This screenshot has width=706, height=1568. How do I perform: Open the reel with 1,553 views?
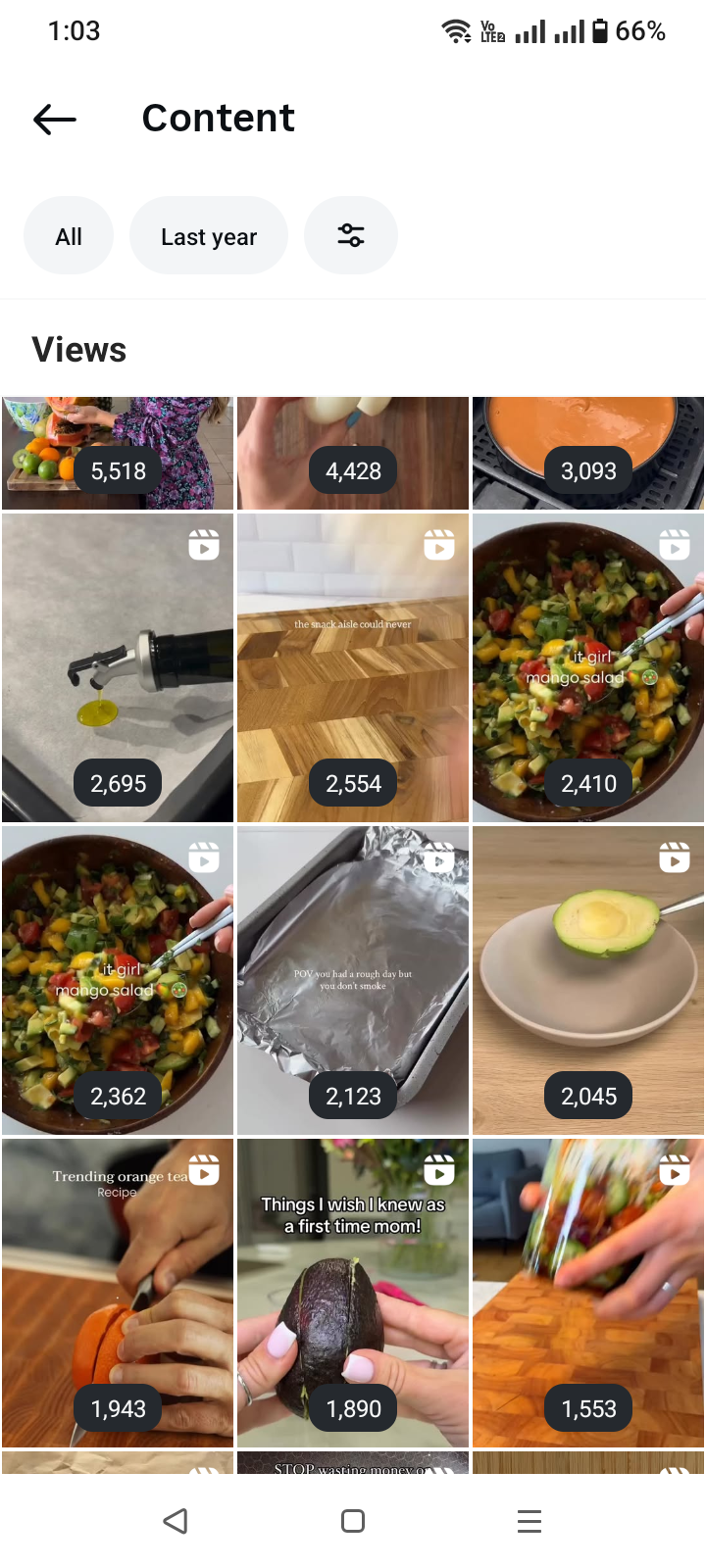[x=588, y=1292]
